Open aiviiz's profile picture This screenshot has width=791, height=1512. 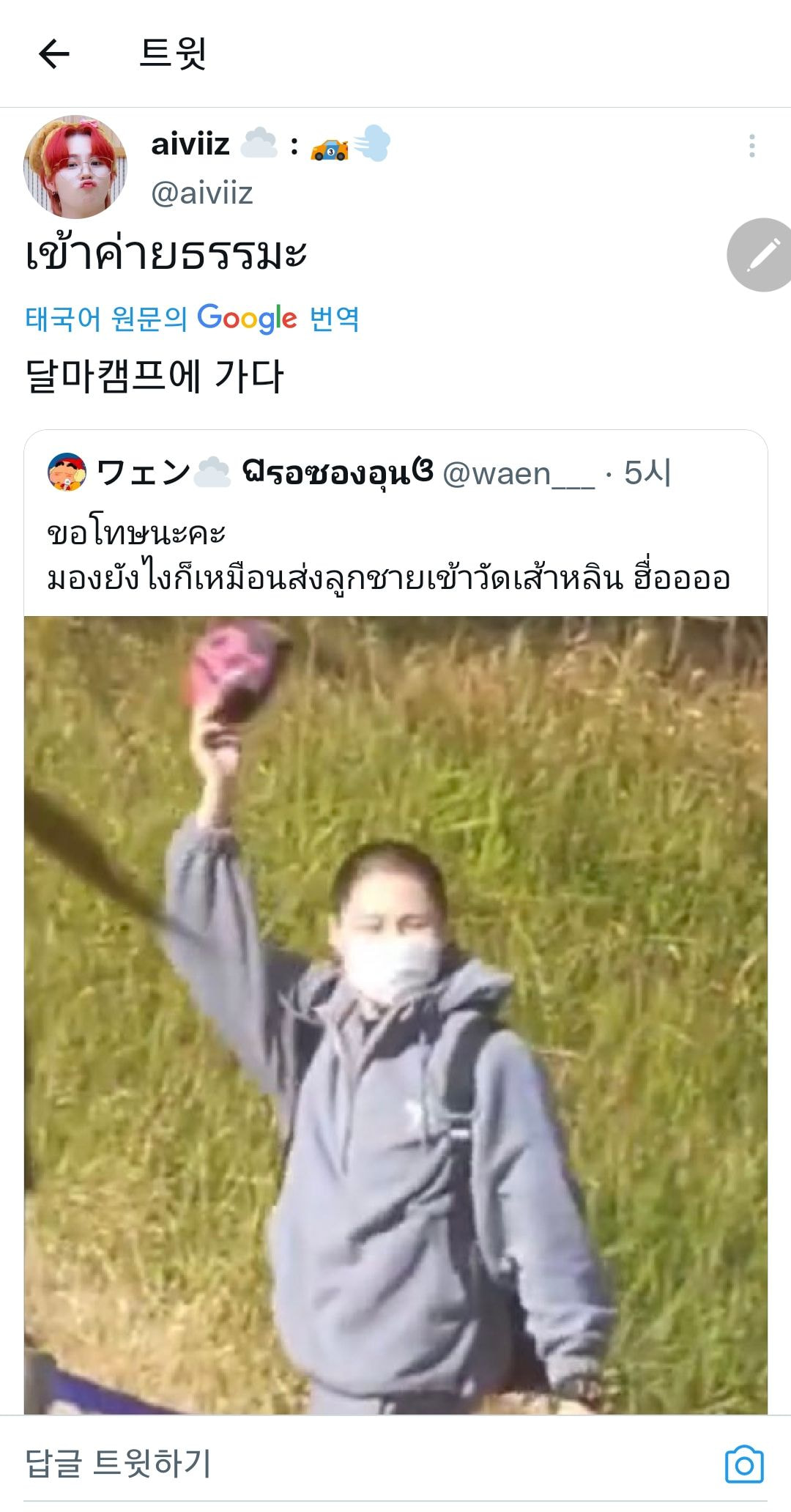[x=75, y=167]
